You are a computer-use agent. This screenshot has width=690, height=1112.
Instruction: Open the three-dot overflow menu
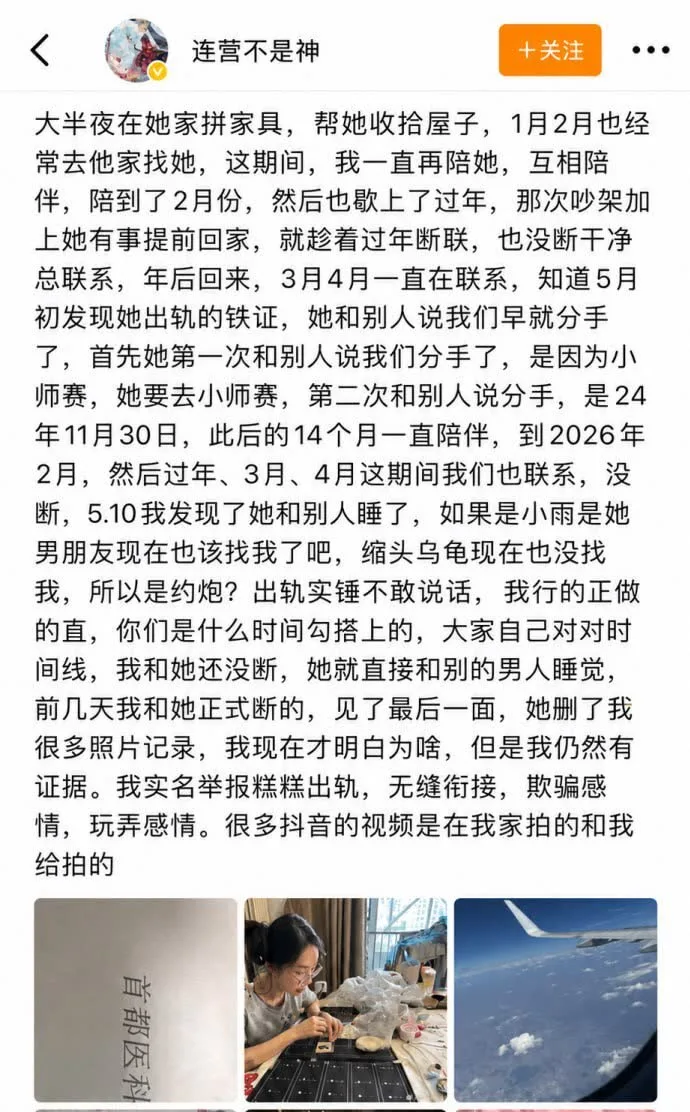click(x=650, y=50)
